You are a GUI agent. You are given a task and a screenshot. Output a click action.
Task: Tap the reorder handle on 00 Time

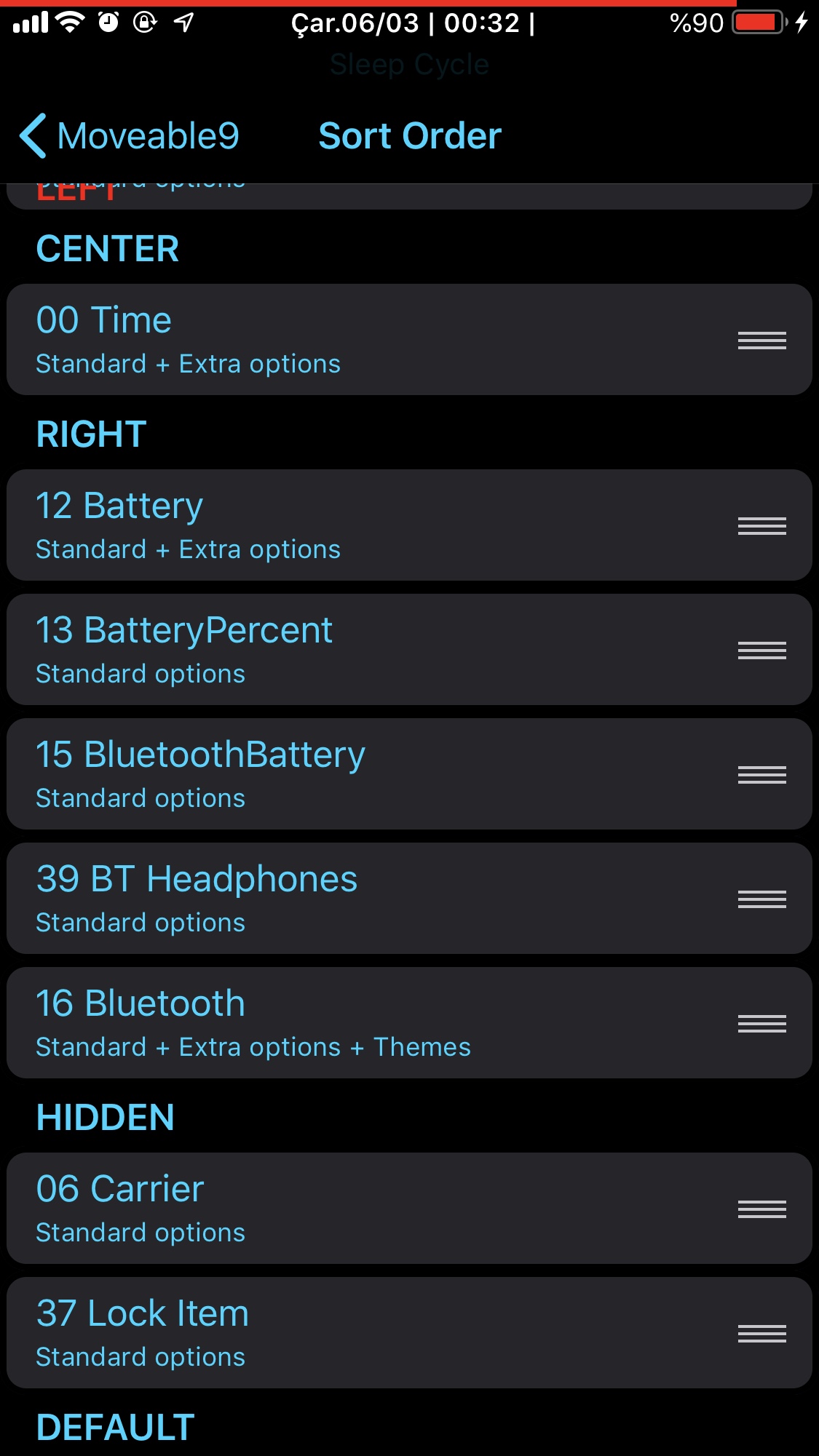761,341
